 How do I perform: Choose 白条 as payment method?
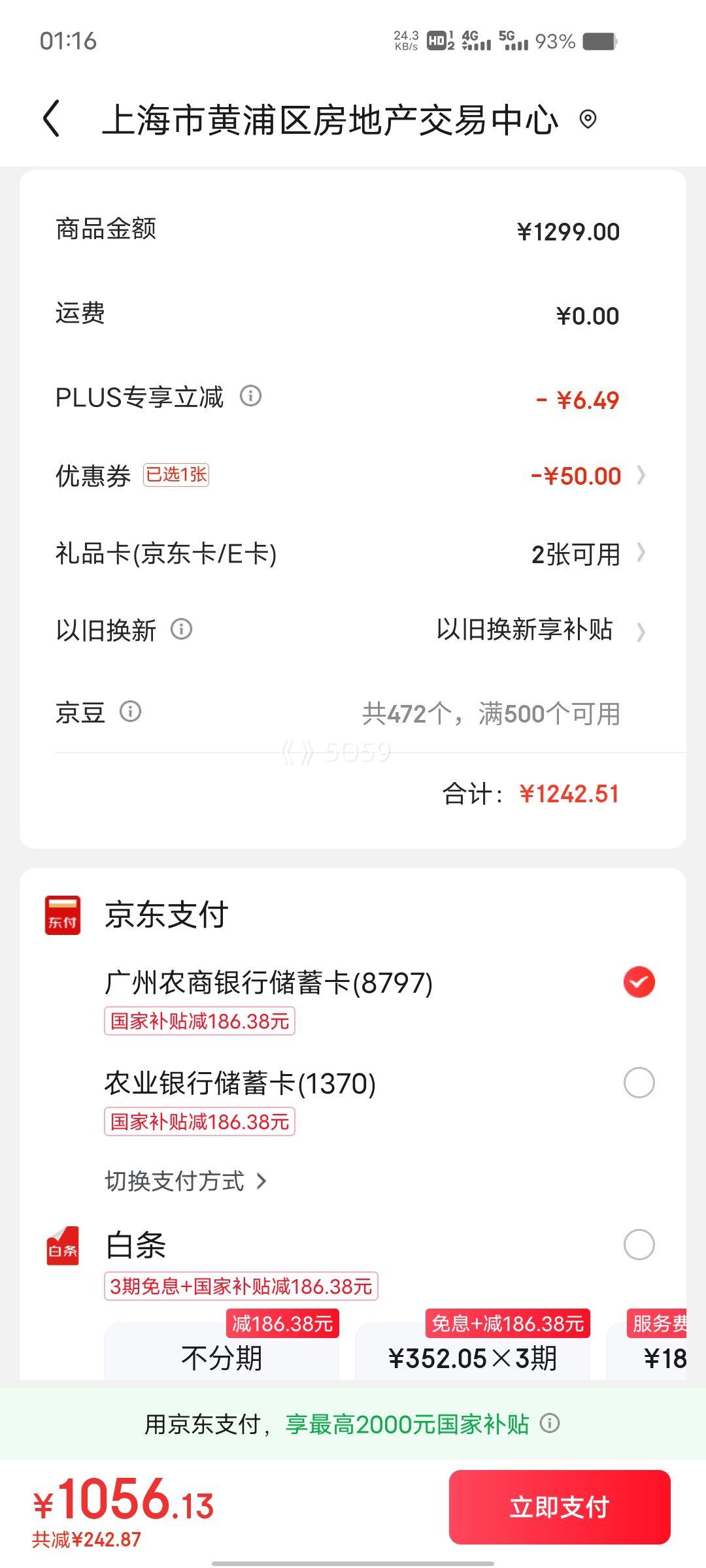[639, 1245]
